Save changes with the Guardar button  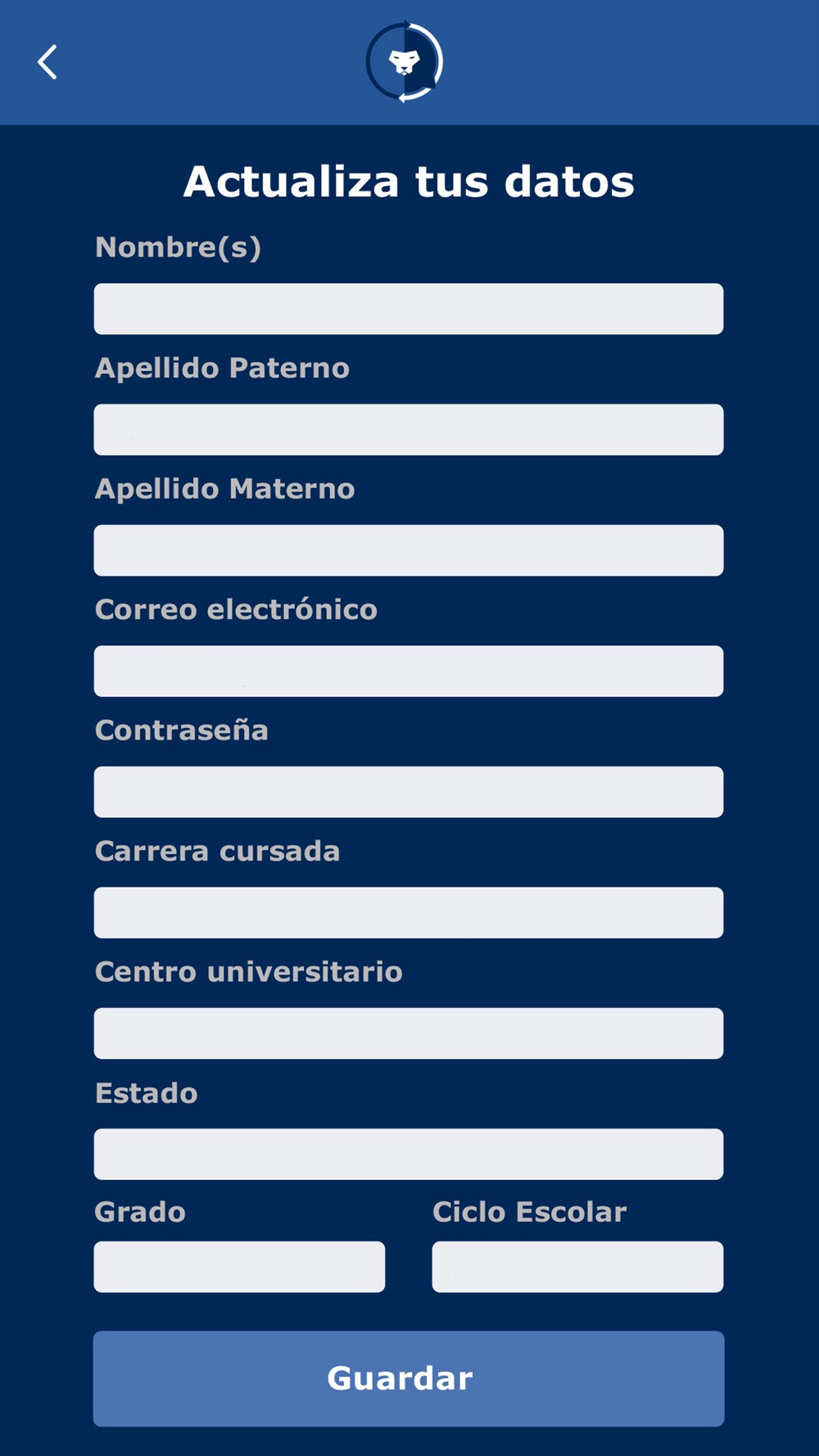(408, 1378)
